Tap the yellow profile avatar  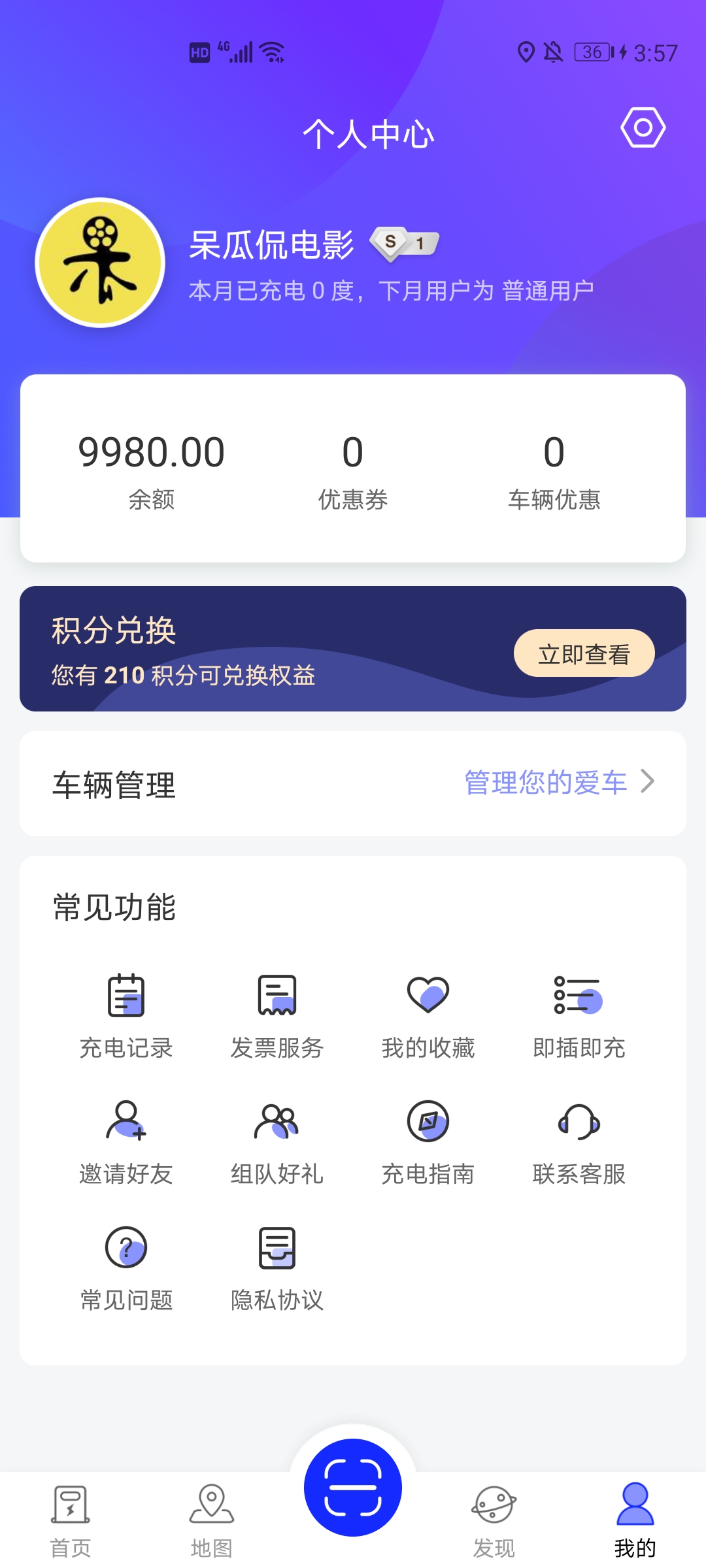coord(100,262)
